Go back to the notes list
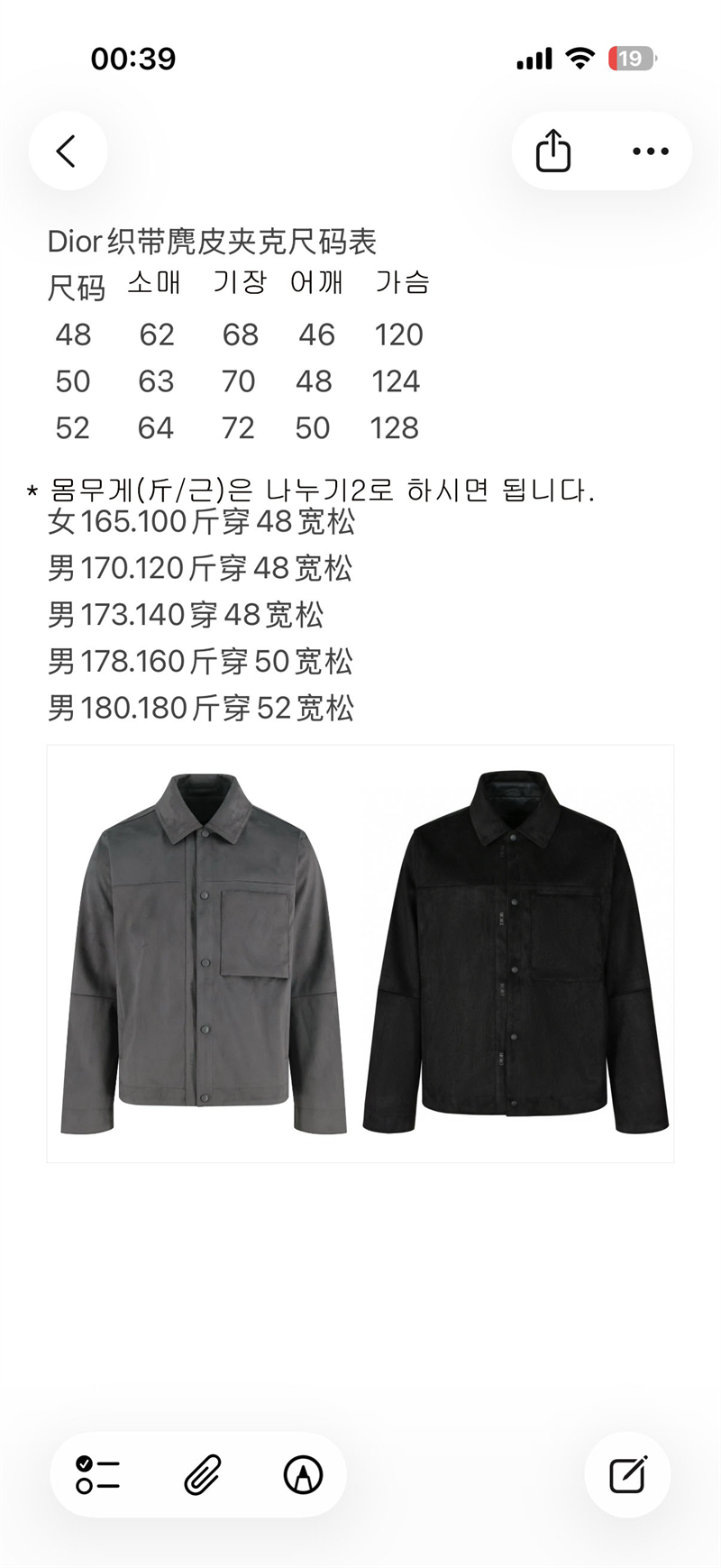The image size is (721, 1568). [x=68, y=151]
